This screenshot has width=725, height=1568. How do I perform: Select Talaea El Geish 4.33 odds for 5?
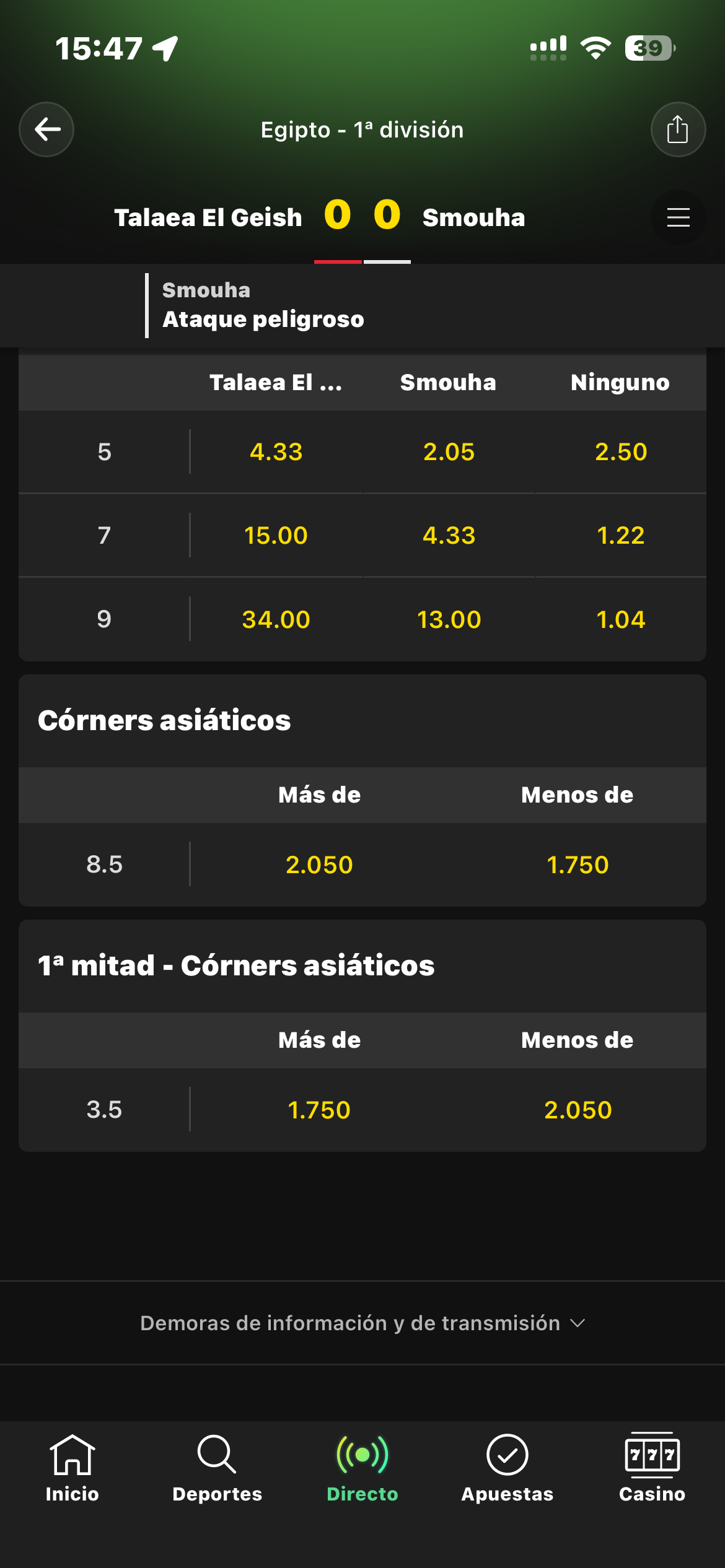click(x=276, y=452)
